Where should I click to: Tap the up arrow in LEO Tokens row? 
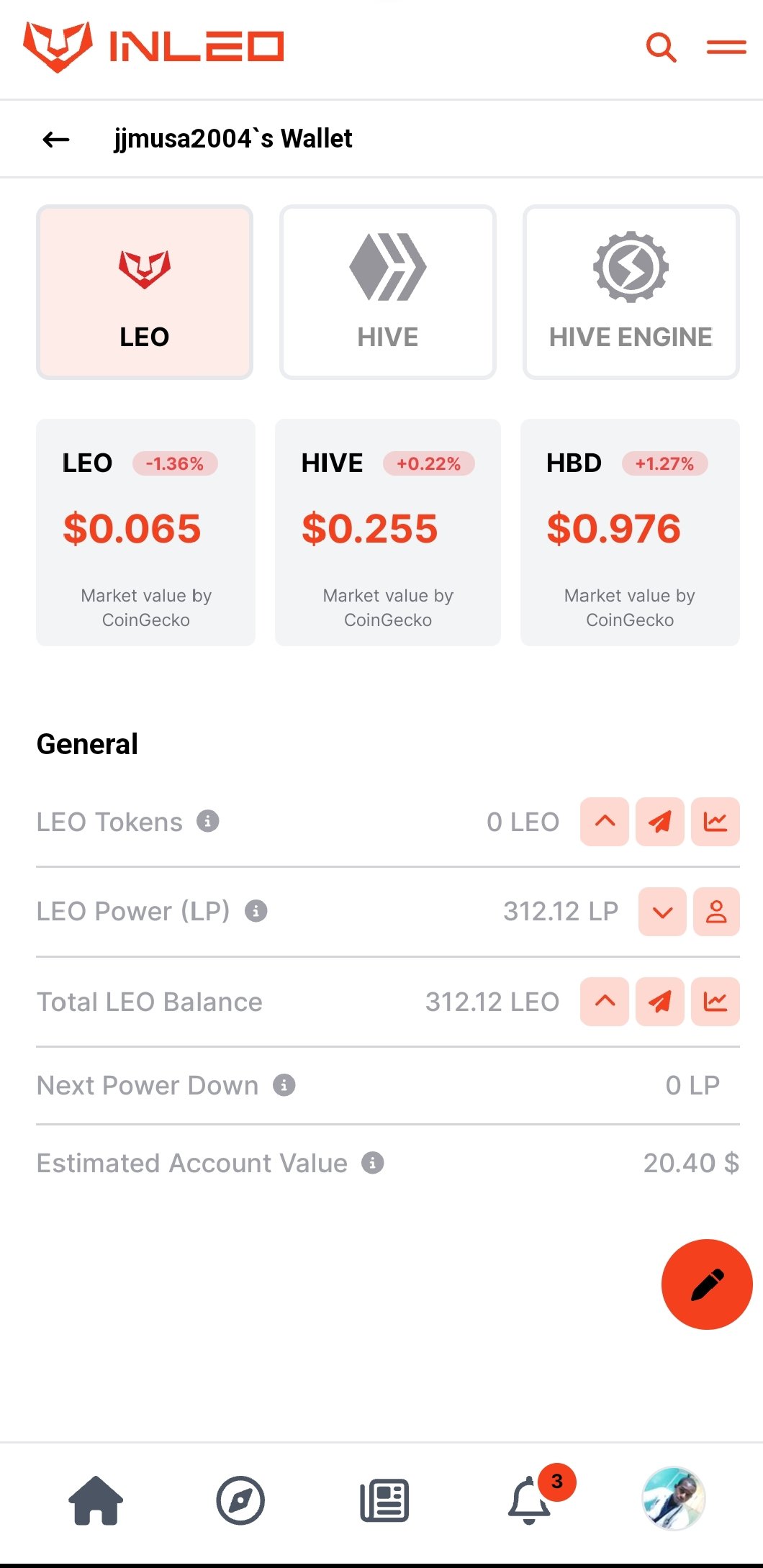pos(605,822)
